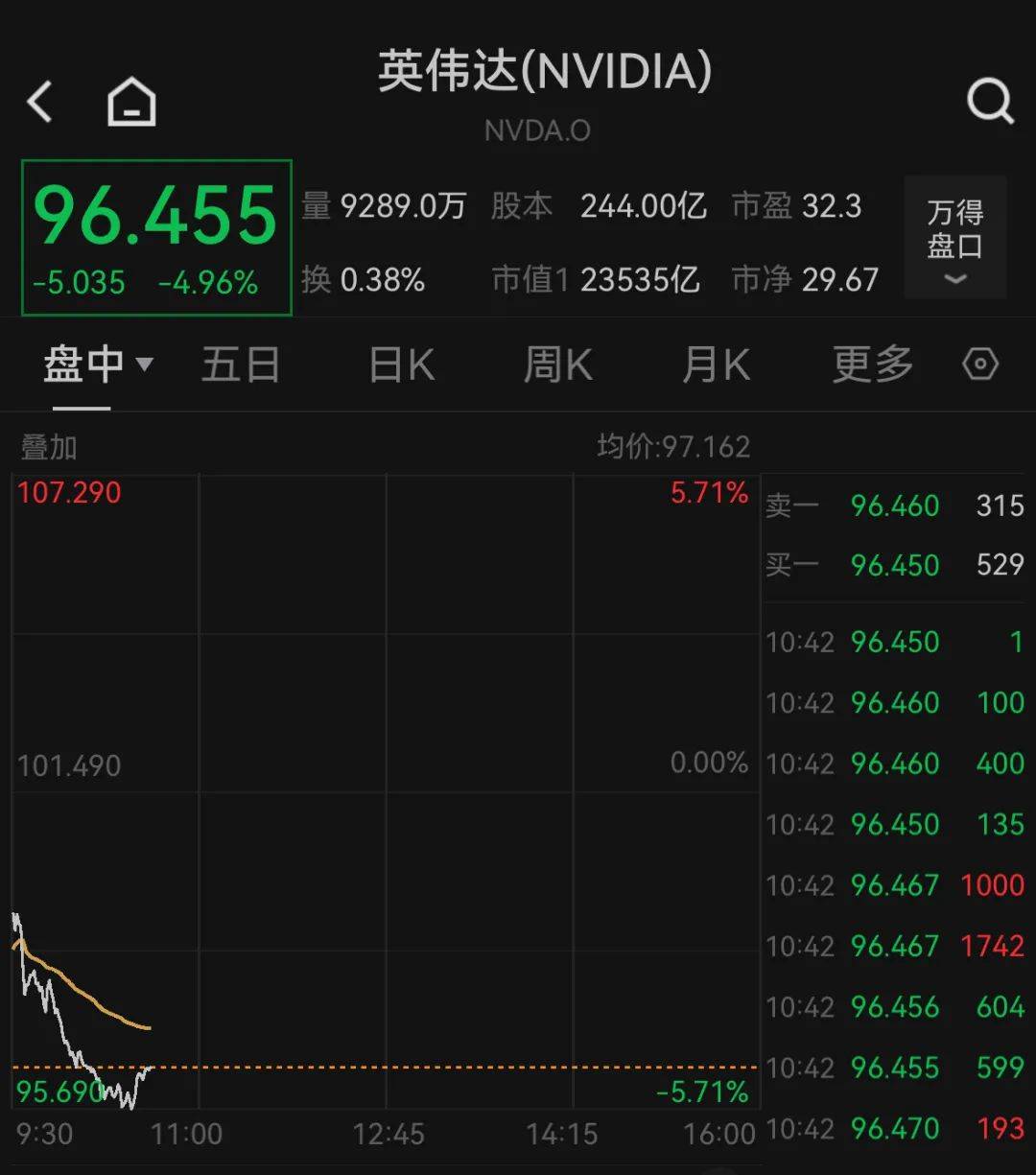Open chart settings hexagon icon

point(980,365)
